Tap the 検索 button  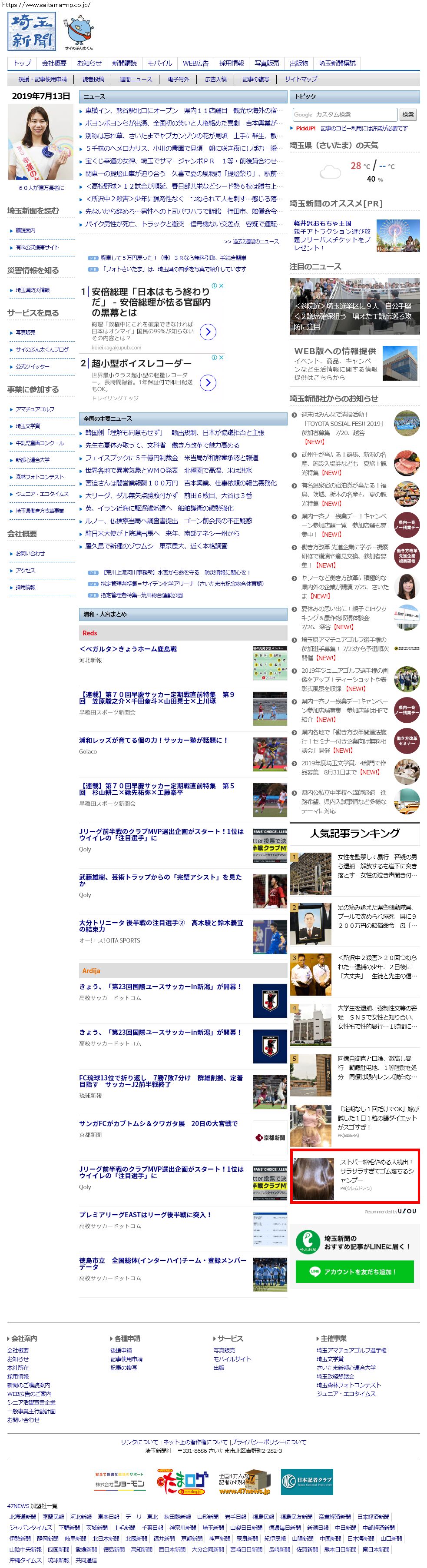click(x=408, y=114)
